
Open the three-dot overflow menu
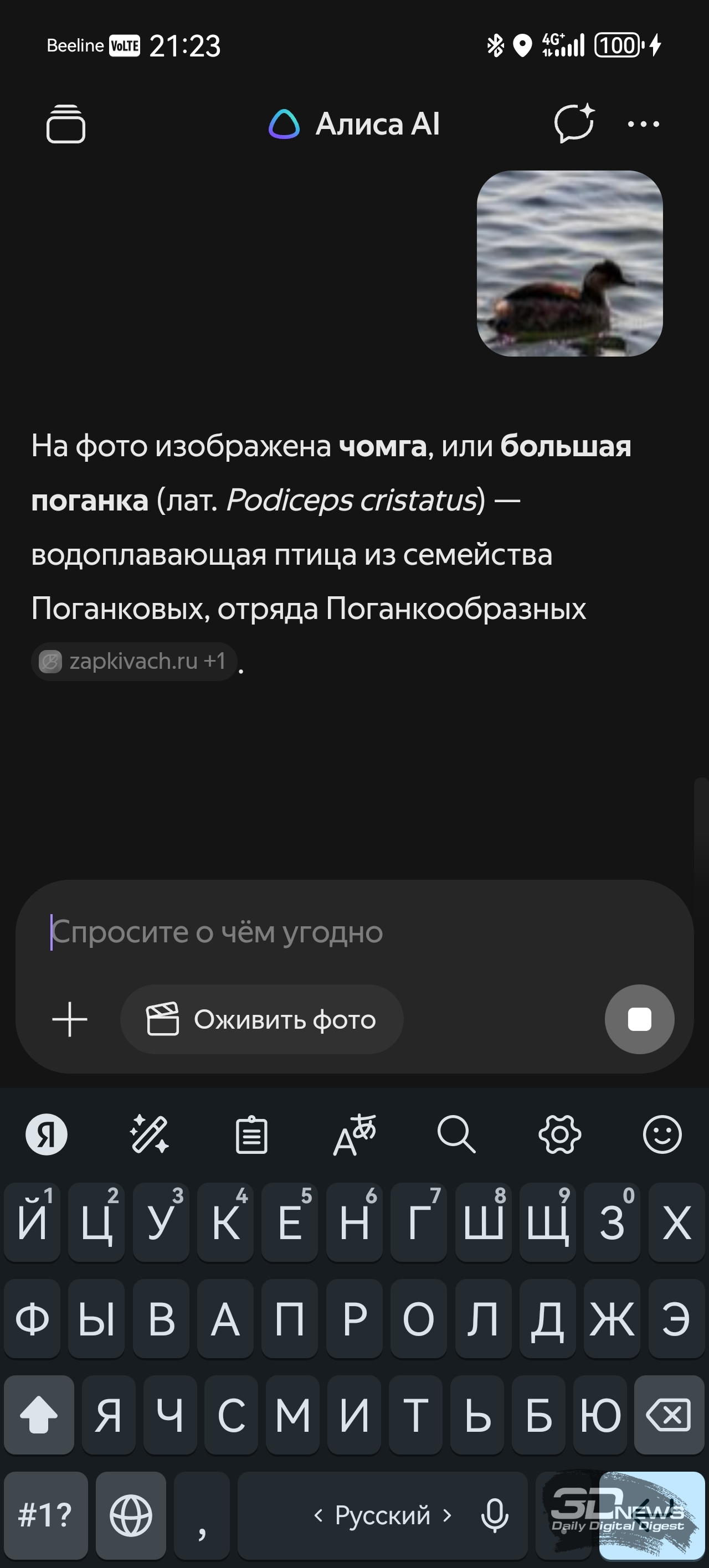[643, 124]
